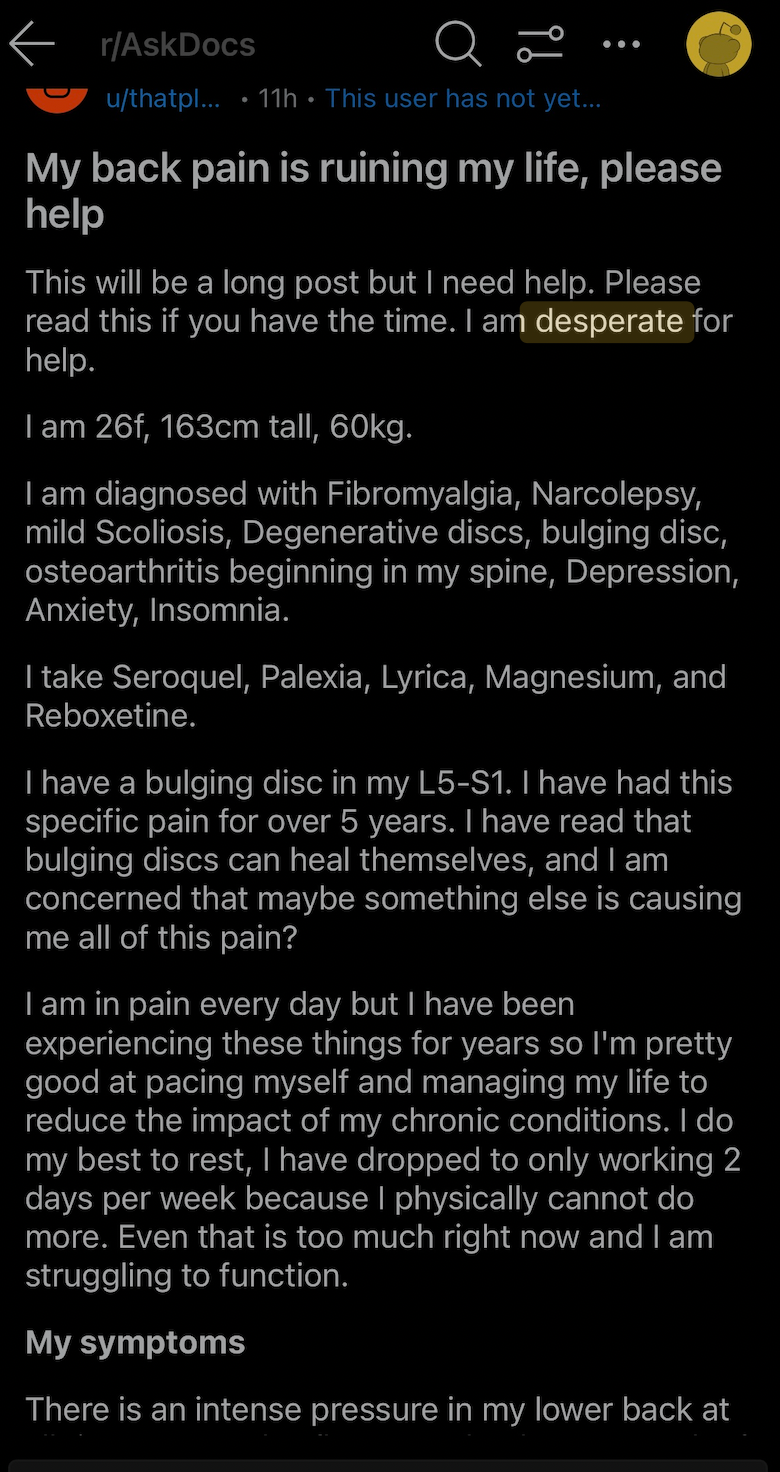This screenshot has width=780, height=1472.
Task: View the poster's profile u/thatpl...
Action: [163, 98]
